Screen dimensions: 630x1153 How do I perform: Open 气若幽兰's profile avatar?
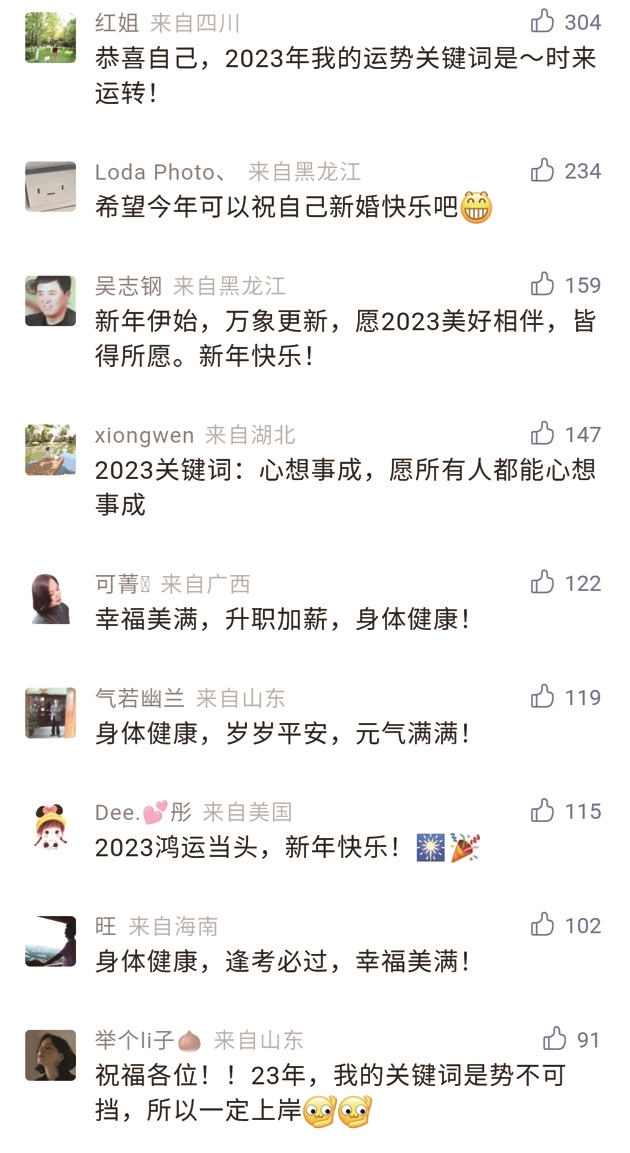50,712
